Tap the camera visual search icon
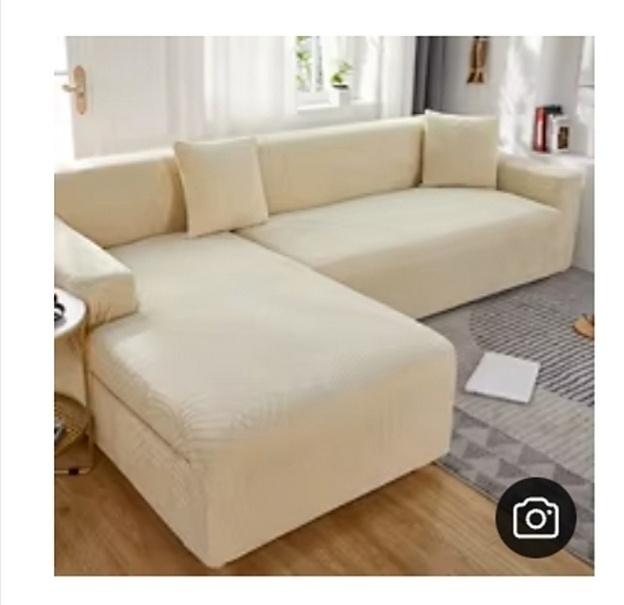The height and width of the screenshot is (605, 624). (x=535, y=517)
